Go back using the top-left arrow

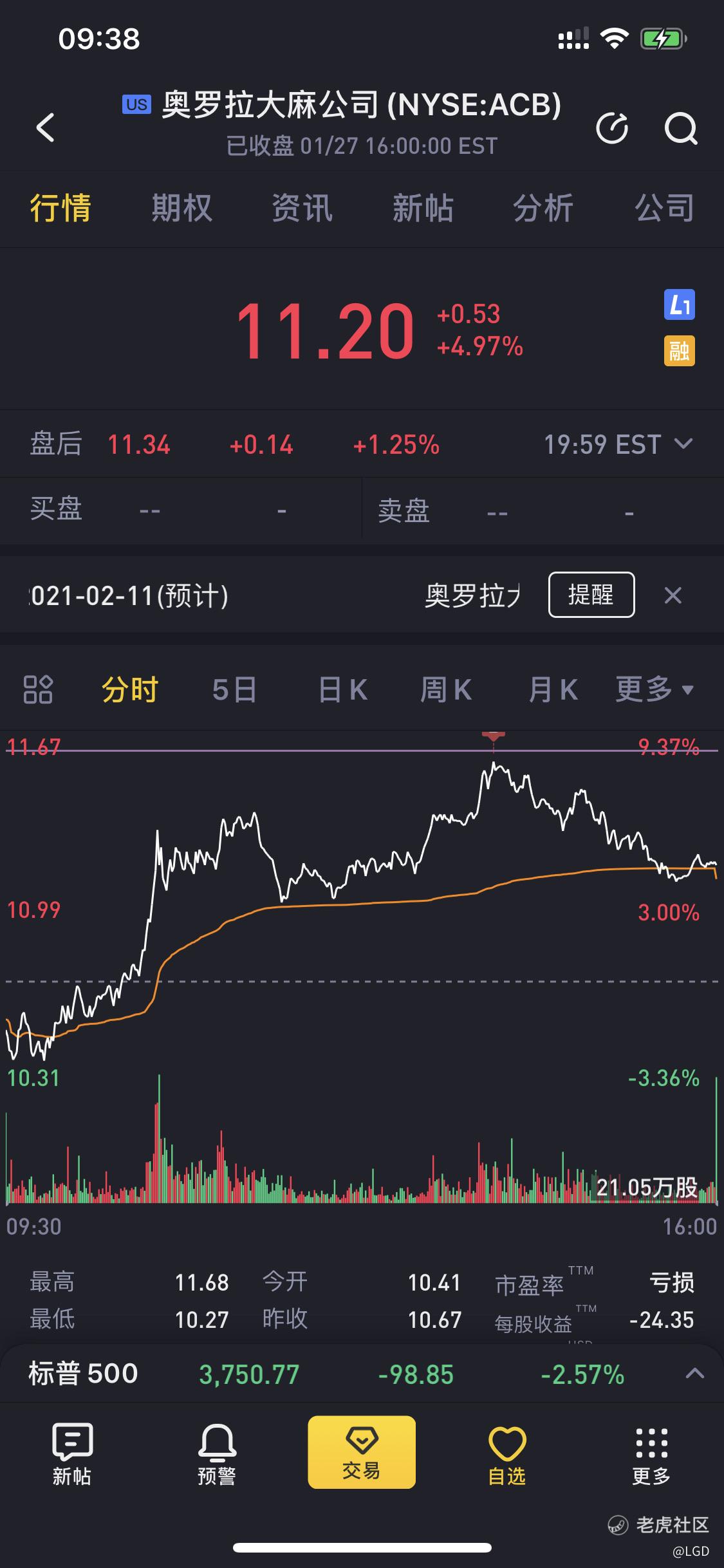[x=45, y=127]
